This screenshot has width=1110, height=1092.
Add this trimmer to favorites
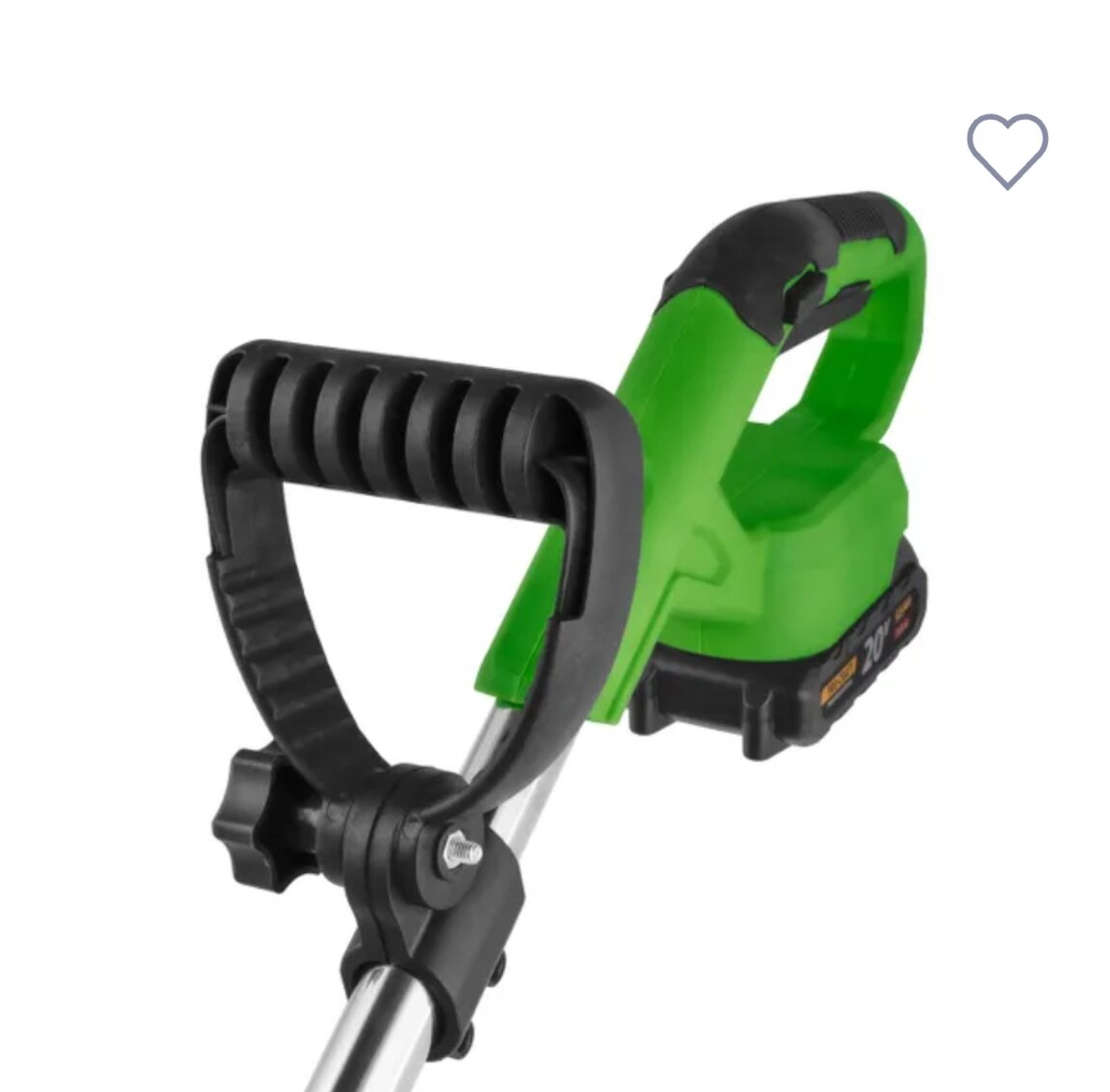tap(1007, 150)
